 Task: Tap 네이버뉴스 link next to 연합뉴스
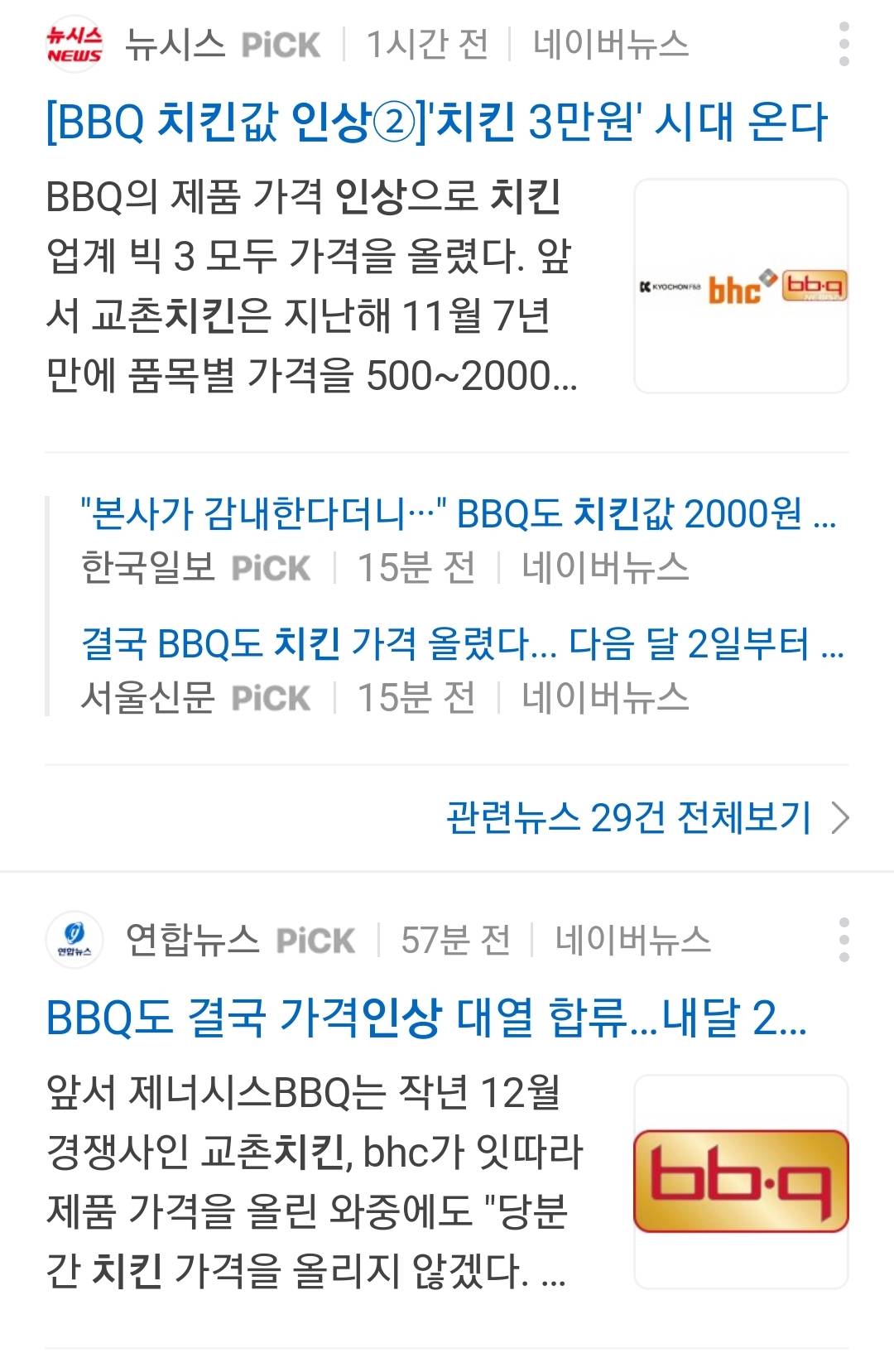632,940
